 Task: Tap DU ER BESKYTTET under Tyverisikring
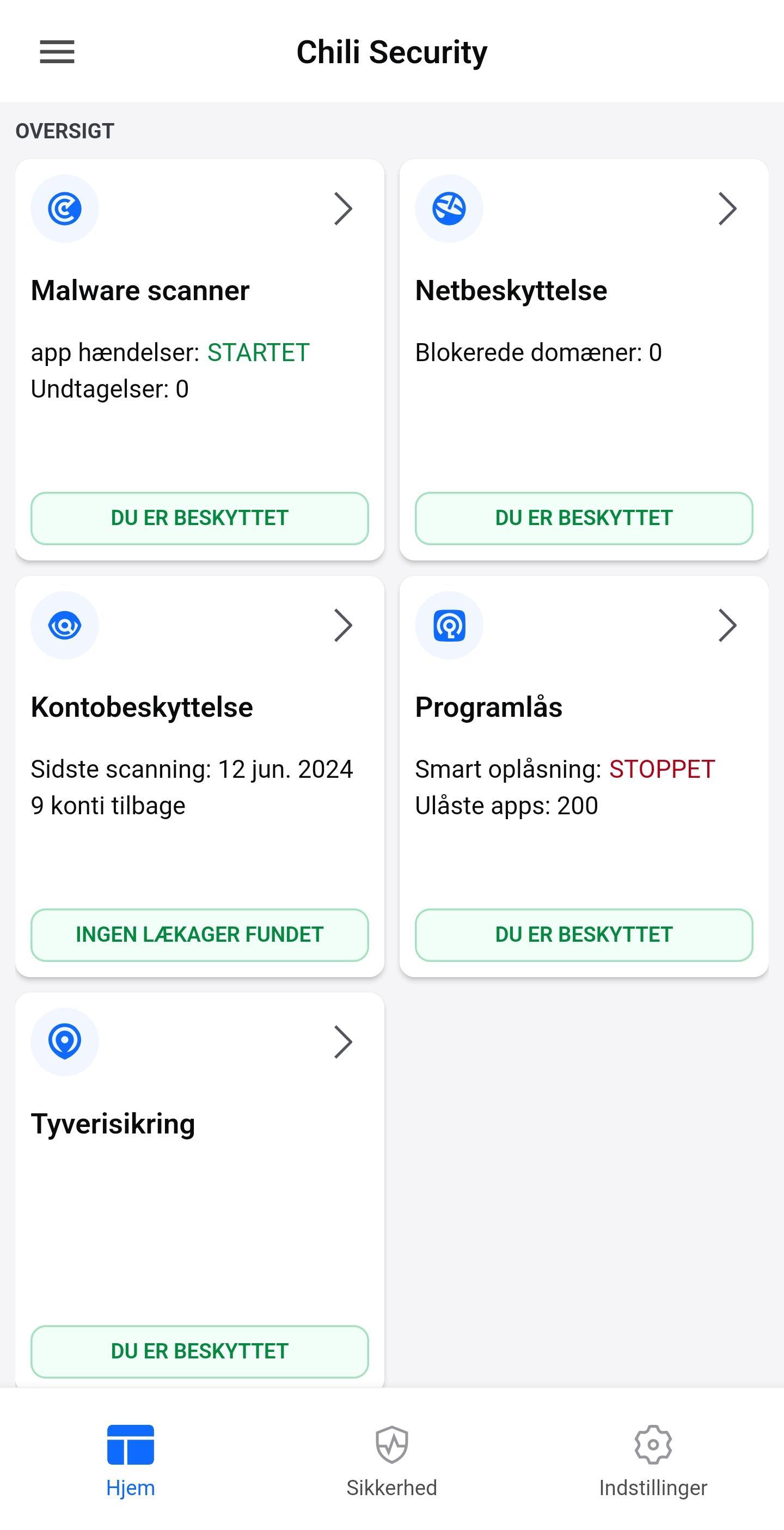(199, 1352)
